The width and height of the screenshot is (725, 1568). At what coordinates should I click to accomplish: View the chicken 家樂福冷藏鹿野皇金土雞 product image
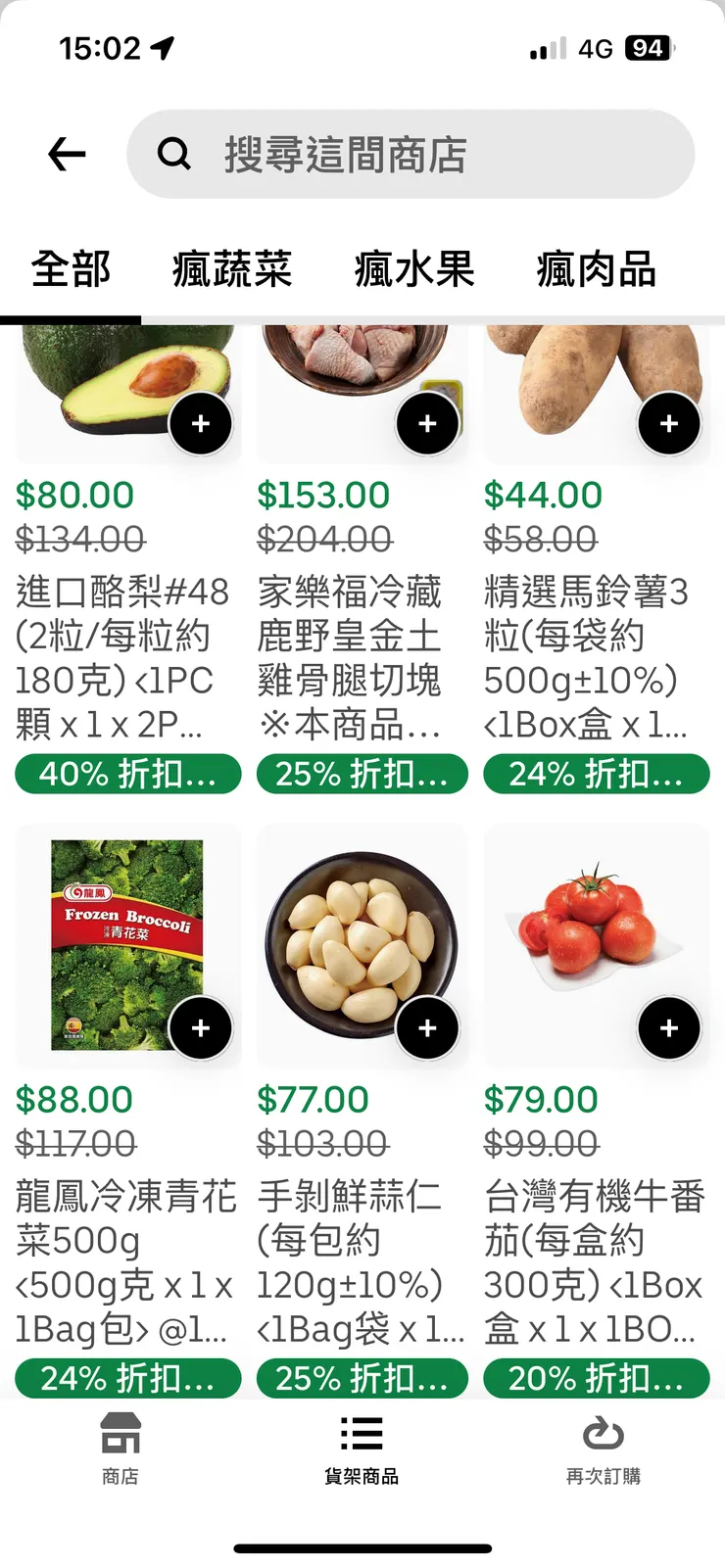[362, 382]
